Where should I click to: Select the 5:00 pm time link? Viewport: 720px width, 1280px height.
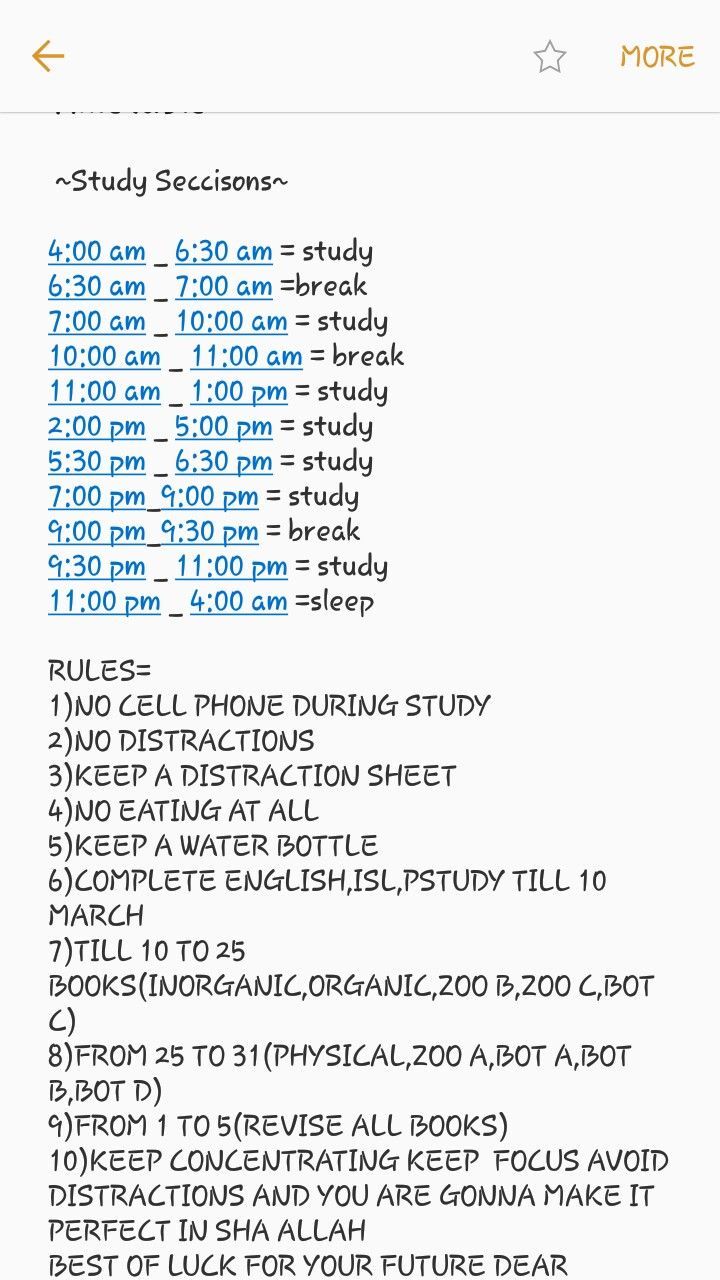click(223, 426)
